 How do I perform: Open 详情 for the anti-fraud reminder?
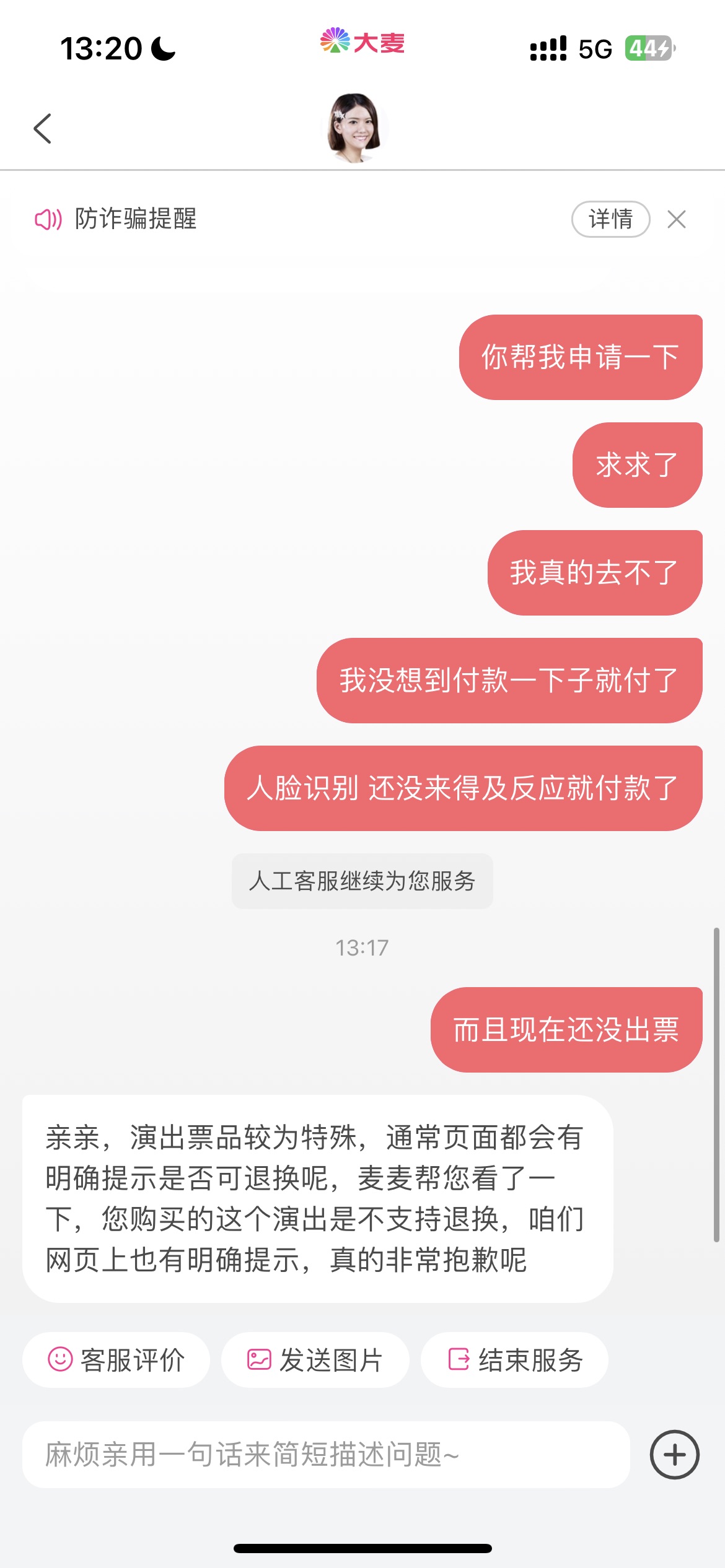pos(610,219)
